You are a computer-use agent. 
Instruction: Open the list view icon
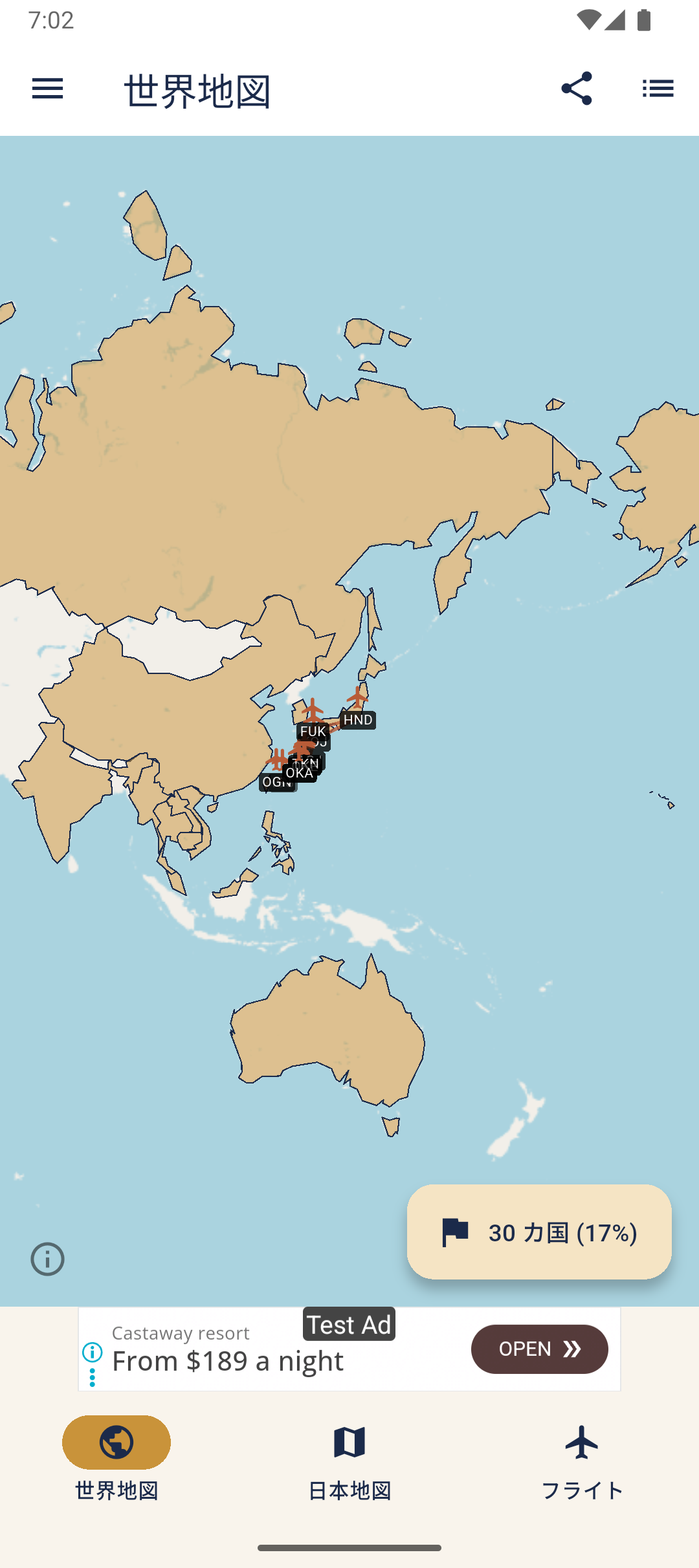[658, 89]
